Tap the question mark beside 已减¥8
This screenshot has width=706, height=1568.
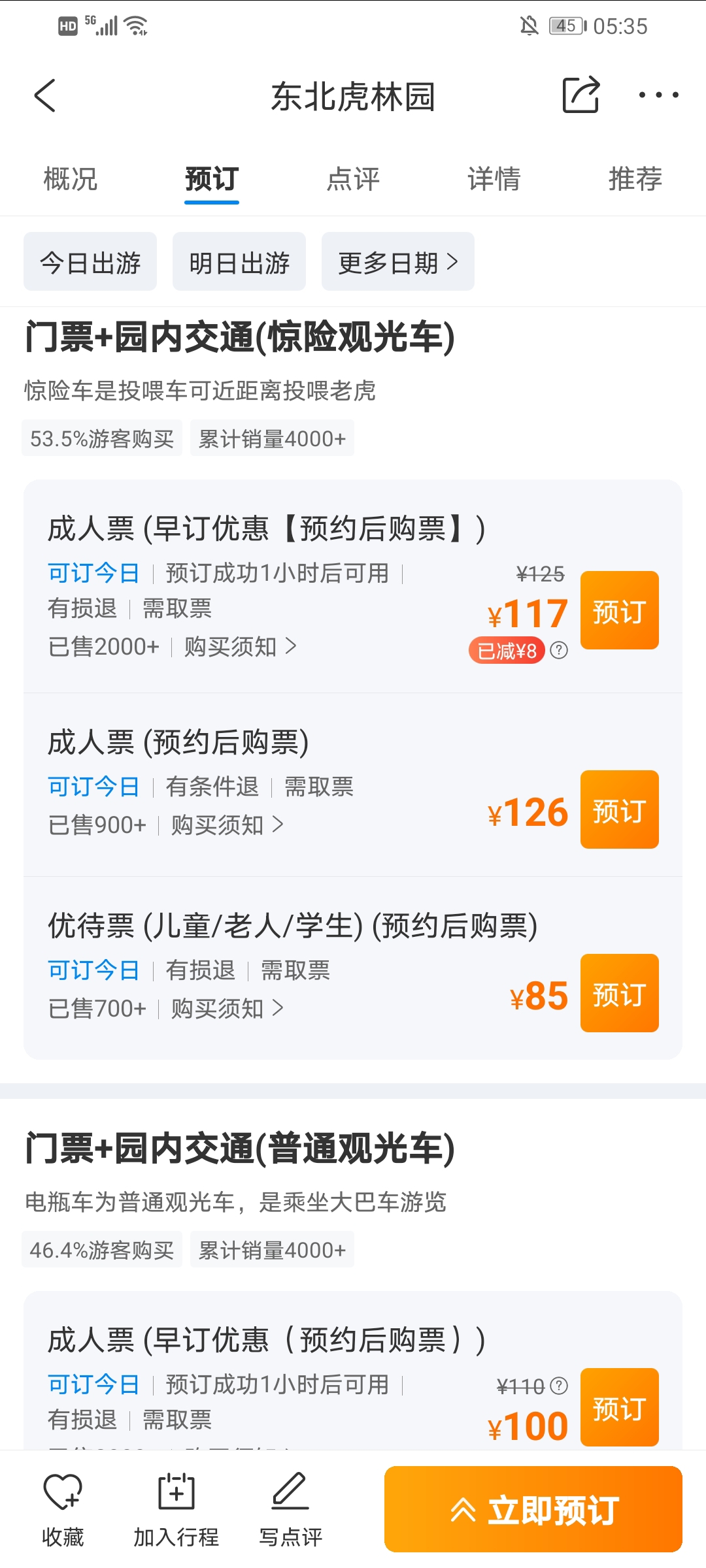[559, 651]
